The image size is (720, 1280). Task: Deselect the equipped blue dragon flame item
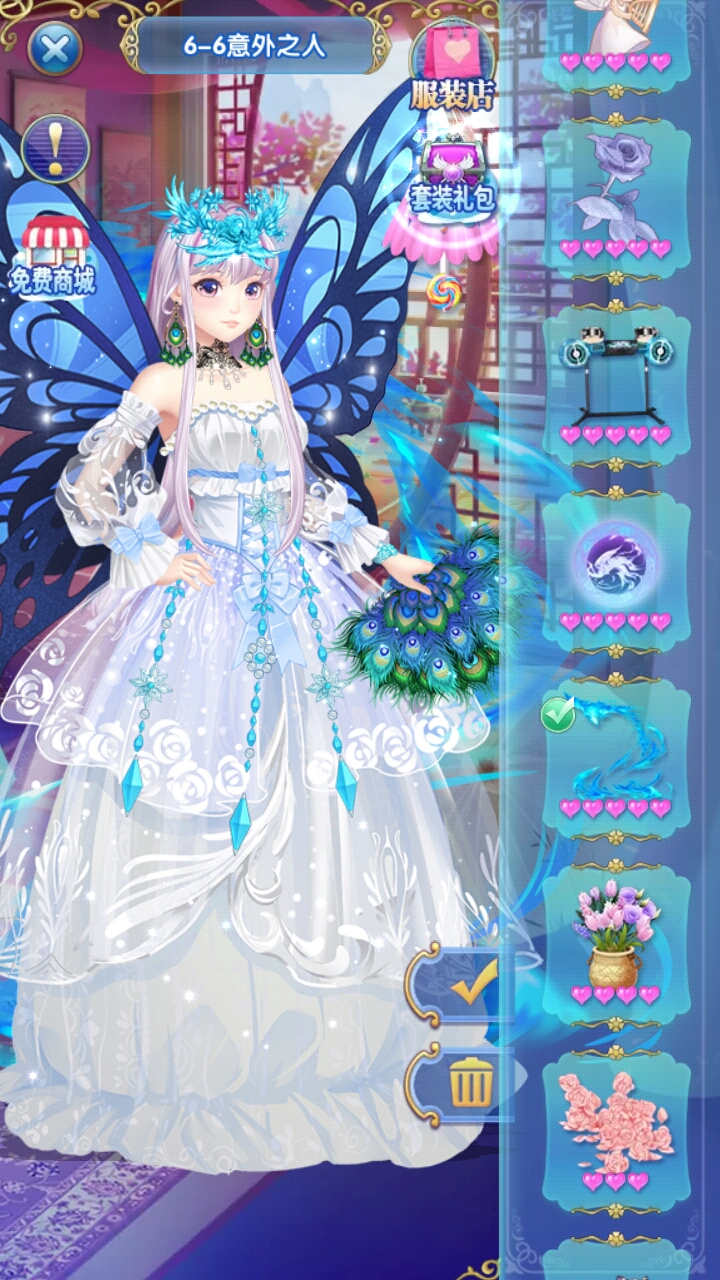(x=616, y=752)
